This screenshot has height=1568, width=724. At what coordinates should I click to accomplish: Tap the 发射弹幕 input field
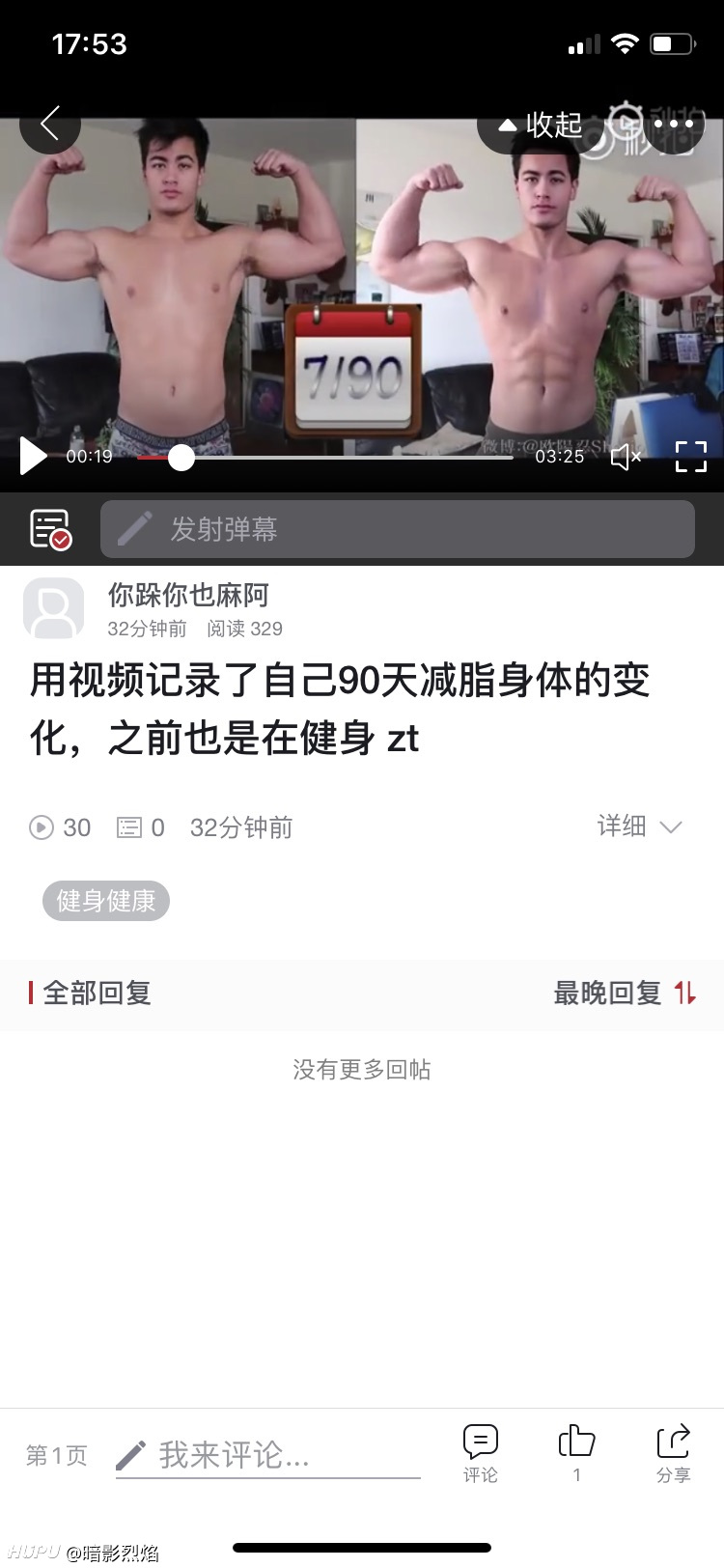tap(398, 529)
